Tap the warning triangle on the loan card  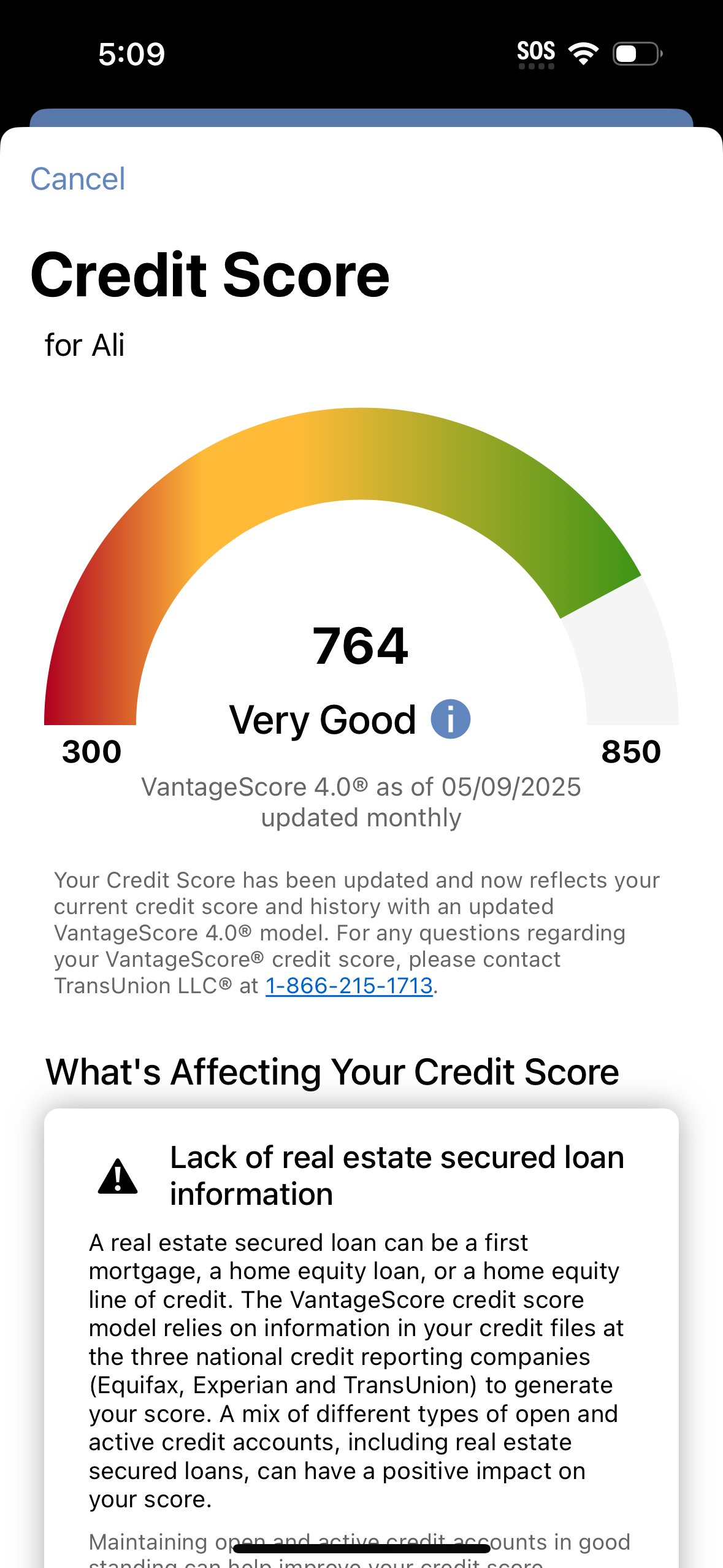tap(118, 1176)
